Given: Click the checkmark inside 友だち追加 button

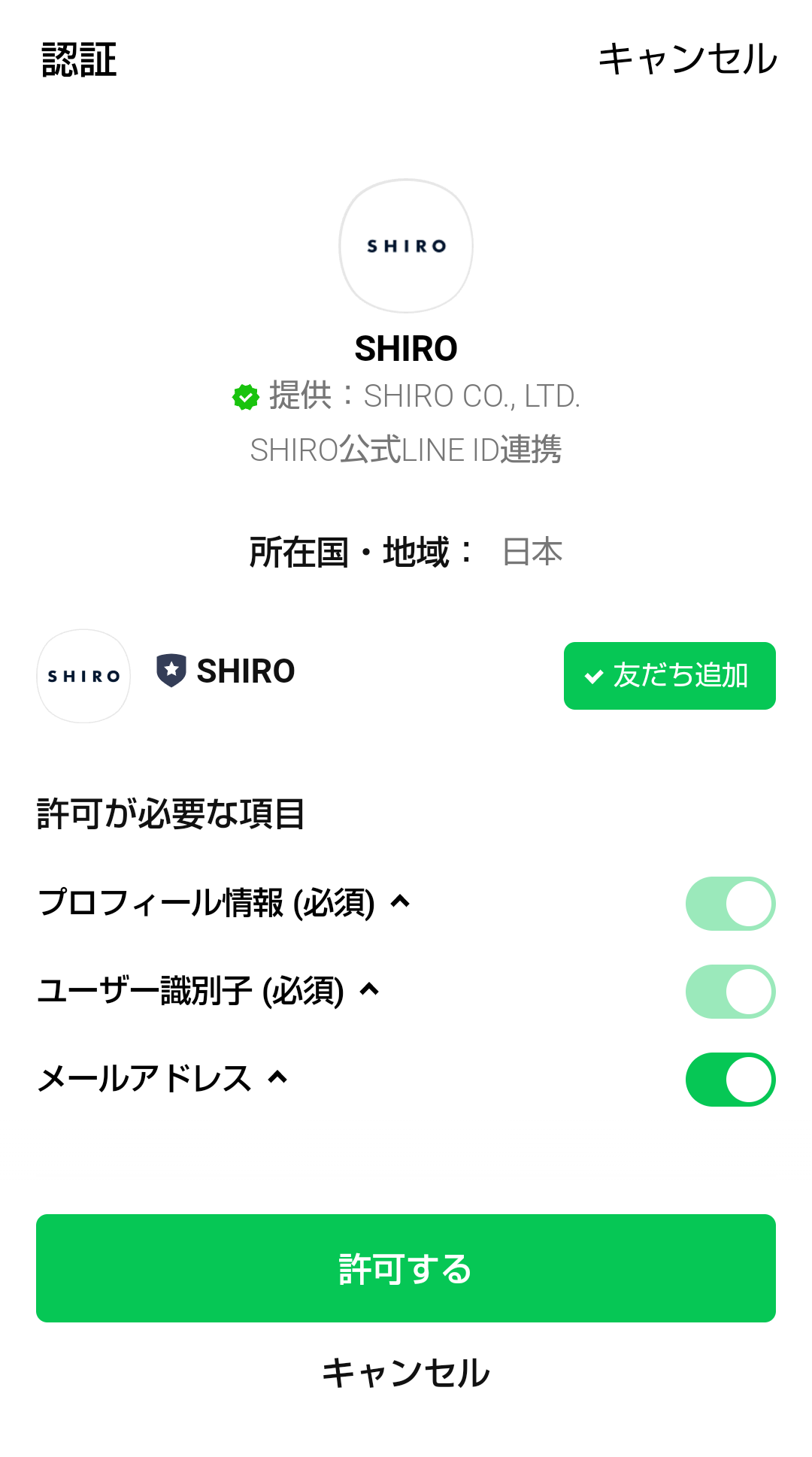Looking at the screenshot, I should pyautogui.click(x=595, y=676).
